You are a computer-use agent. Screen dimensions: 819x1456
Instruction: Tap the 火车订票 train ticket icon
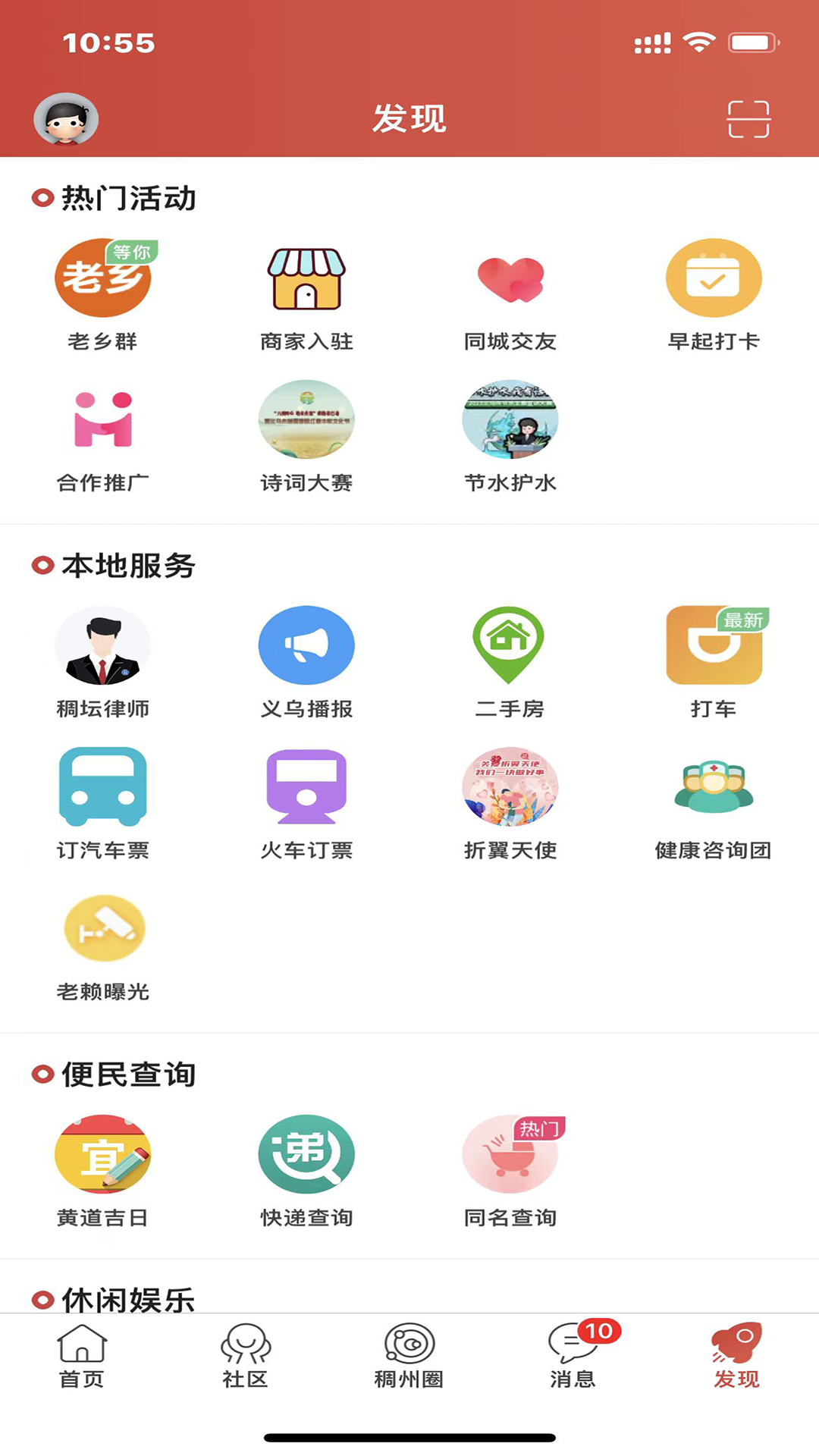(x=306, y=789)
